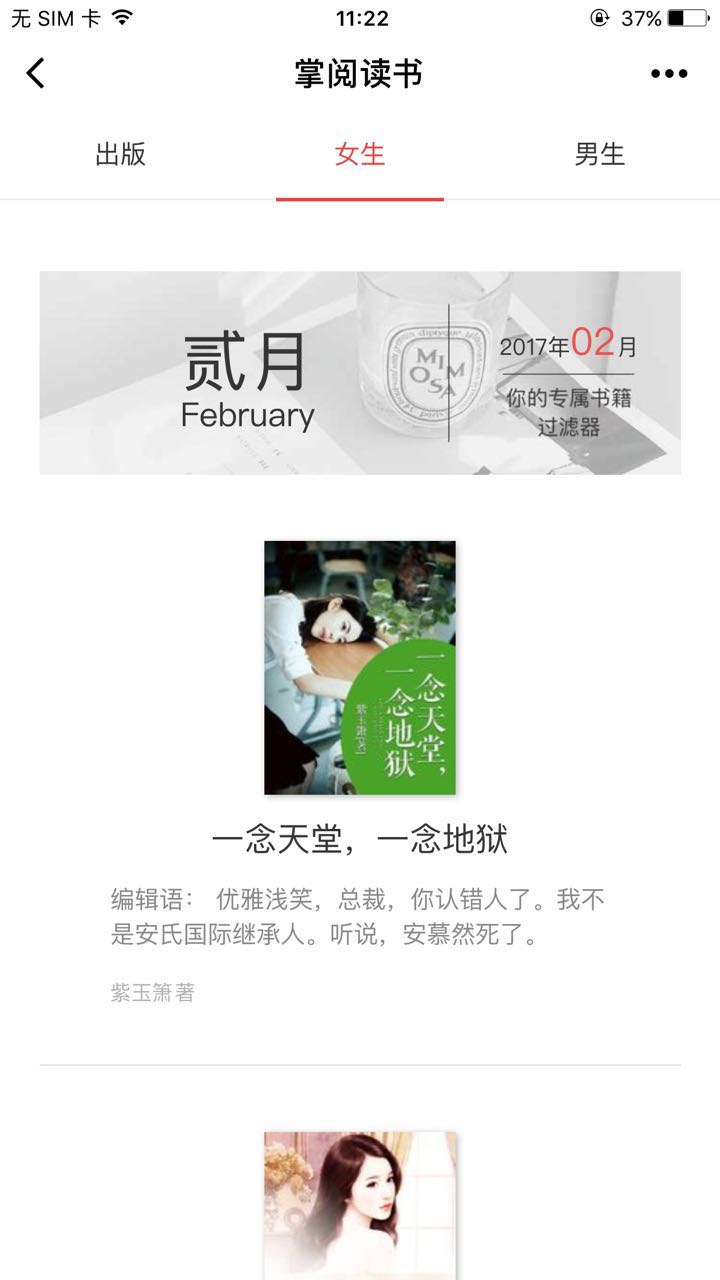This screenshot has height=1280, width=720.
Task: Tap the title 一念天堂，一念地狱
Action: pyautogui.click(x=360, y=840)
